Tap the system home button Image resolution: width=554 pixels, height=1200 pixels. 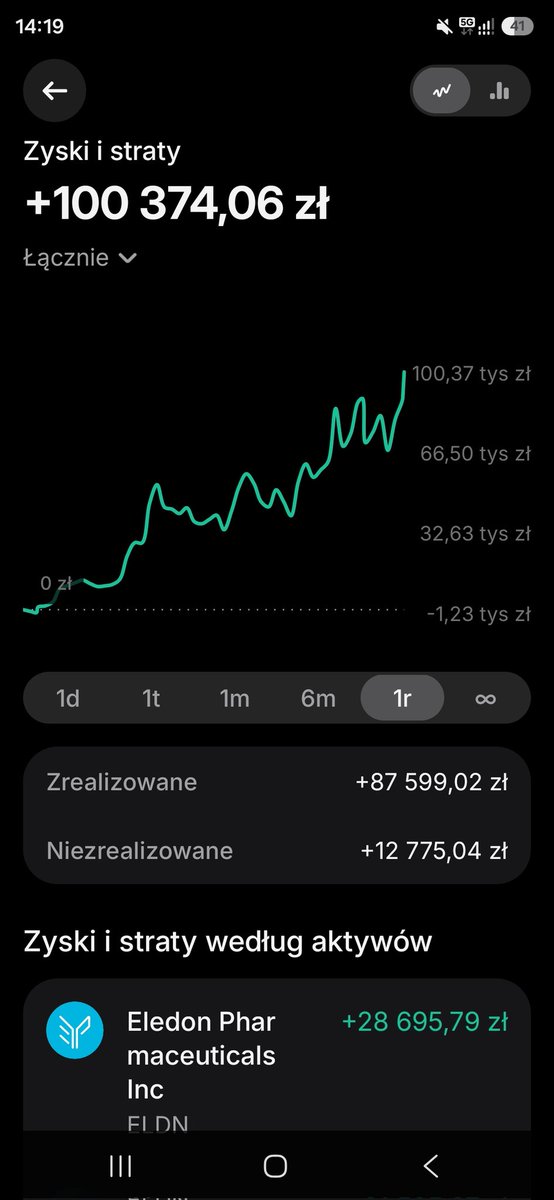(x=276, y=1165)
